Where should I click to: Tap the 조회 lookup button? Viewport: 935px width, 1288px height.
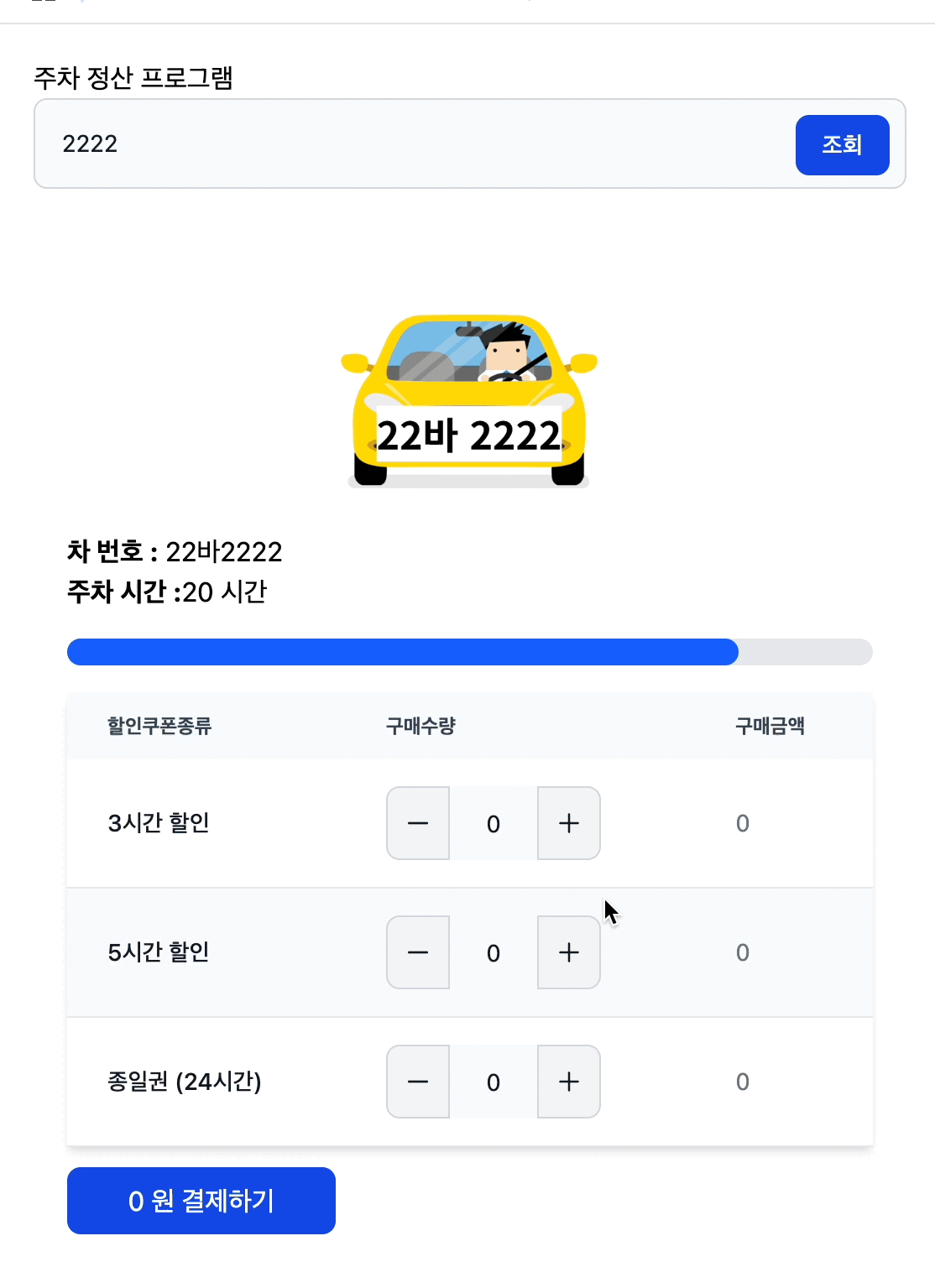tap(842, 145)
